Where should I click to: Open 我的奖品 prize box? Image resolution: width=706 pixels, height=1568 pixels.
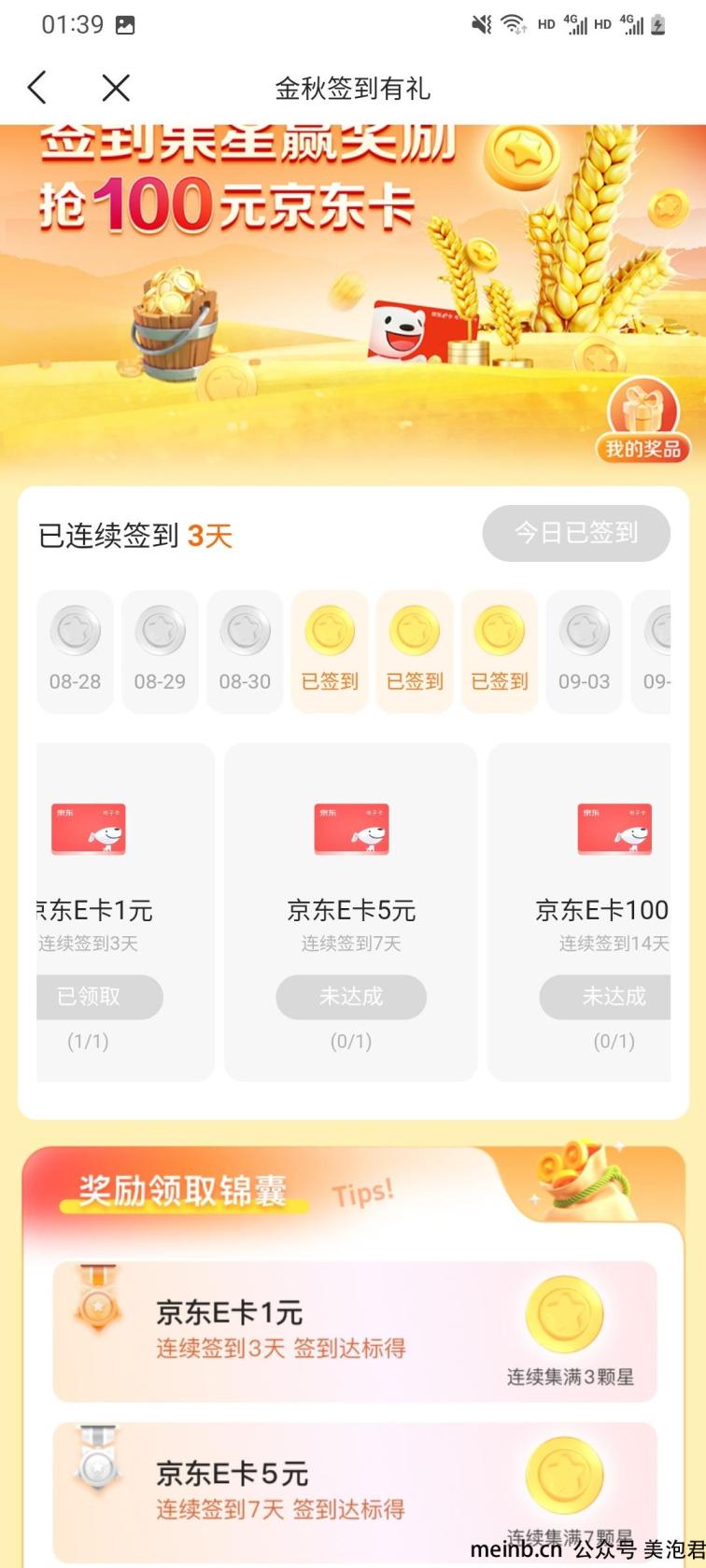point(642,422)
